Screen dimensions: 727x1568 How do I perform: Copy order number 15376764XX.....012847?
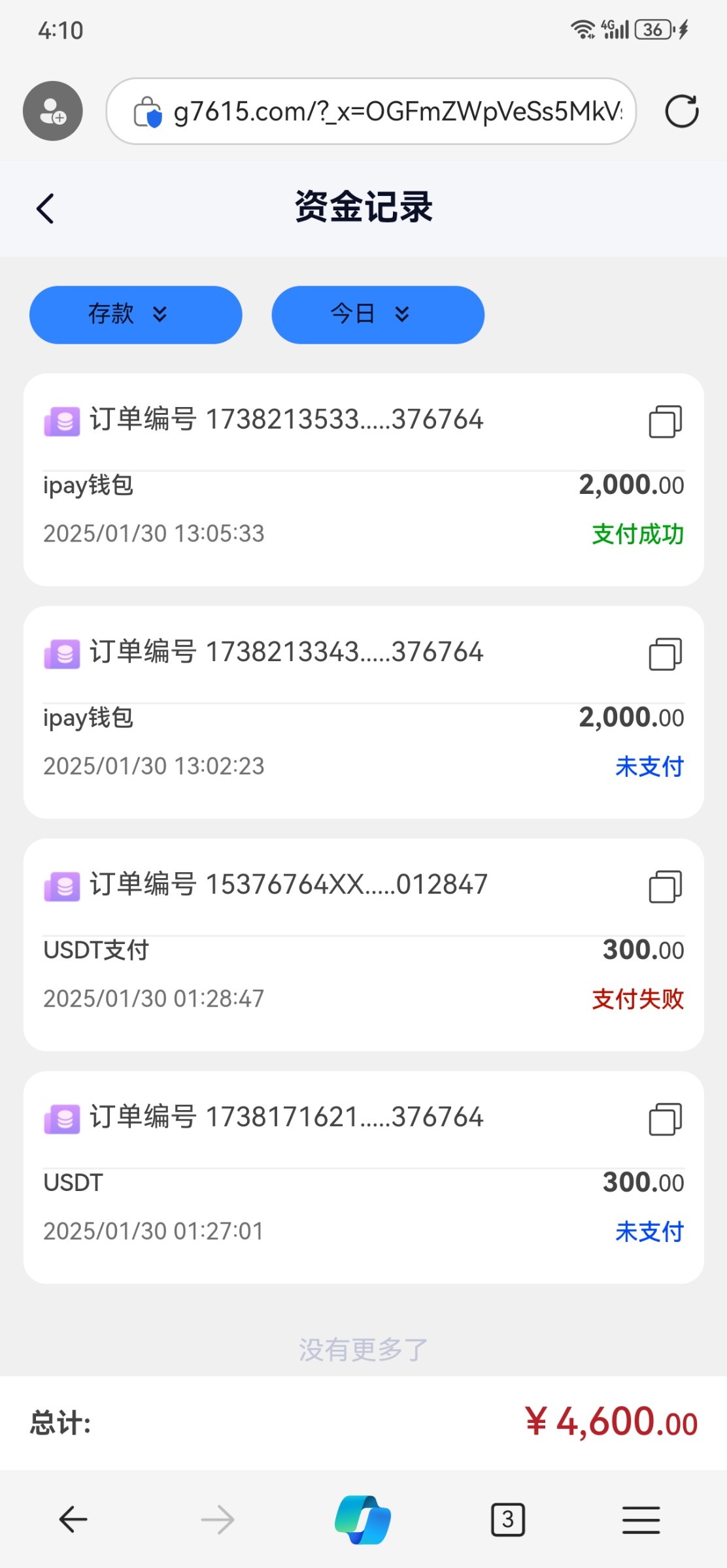665,886
